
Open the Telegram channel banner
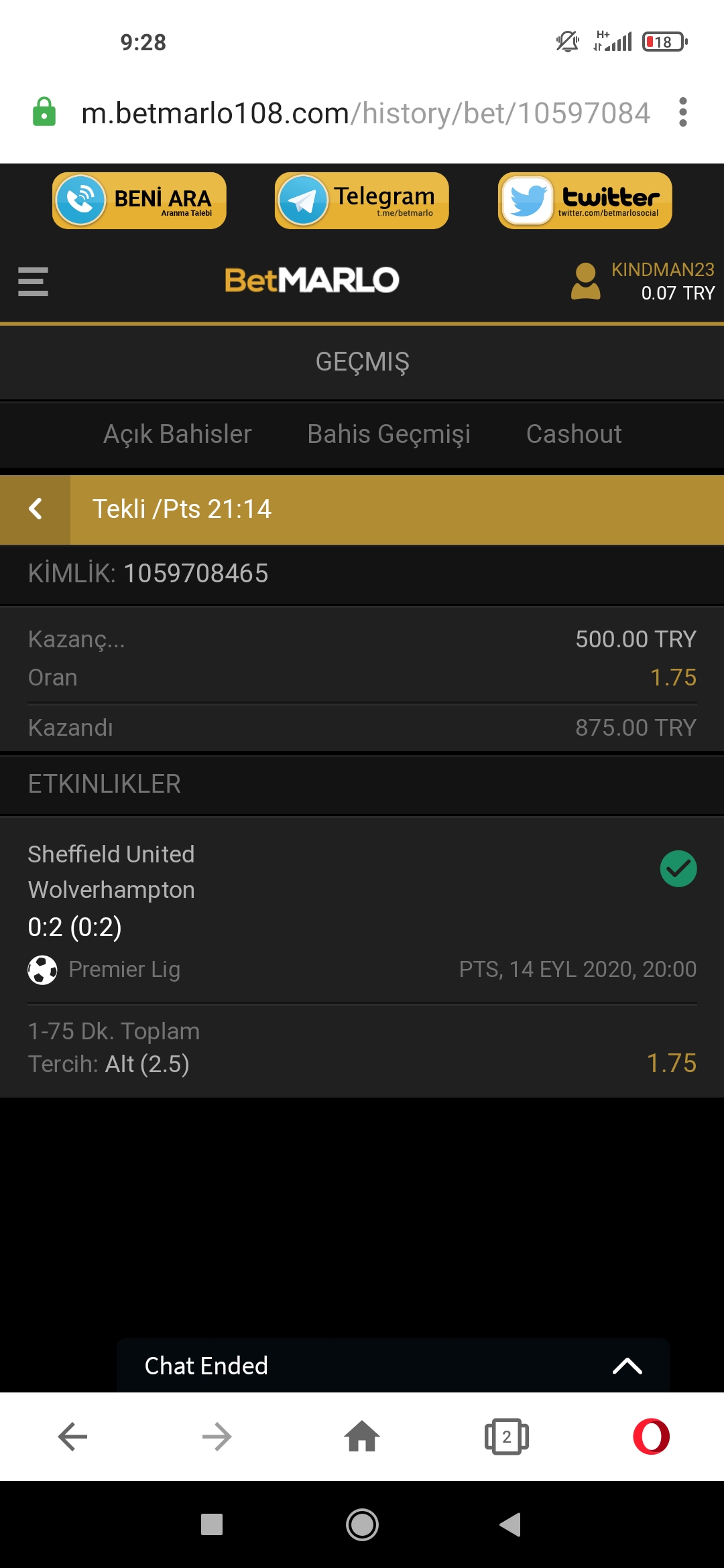point(362,200)
